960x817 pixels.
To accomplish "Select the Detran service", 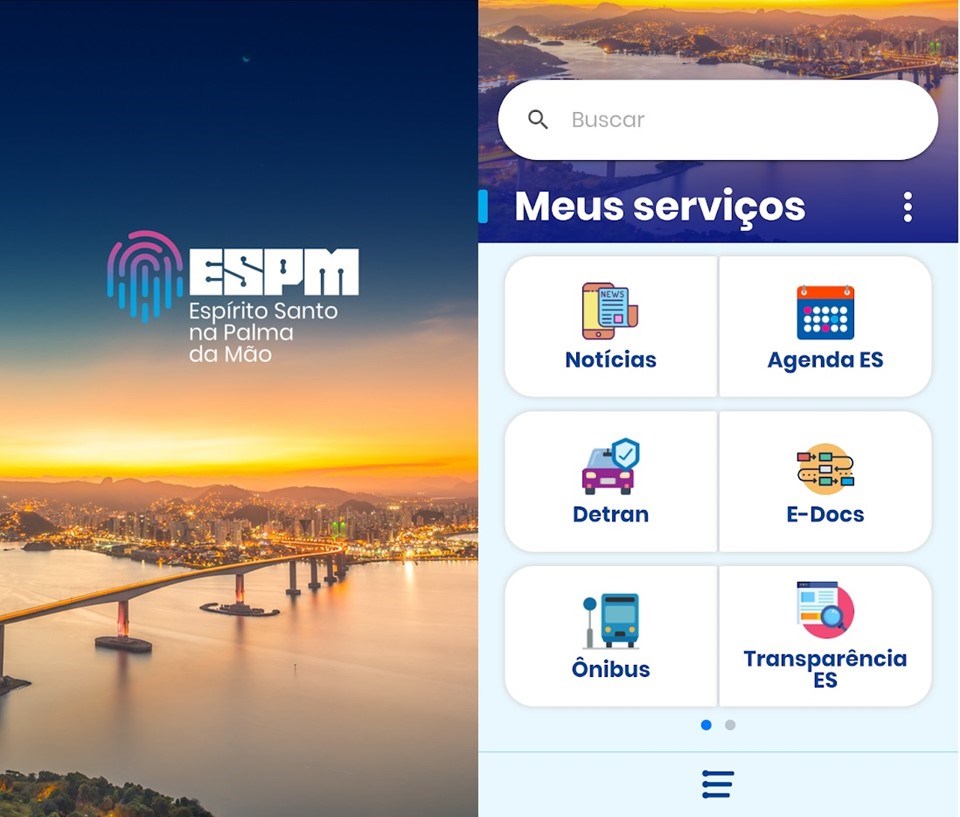I will tap(611, 482).
